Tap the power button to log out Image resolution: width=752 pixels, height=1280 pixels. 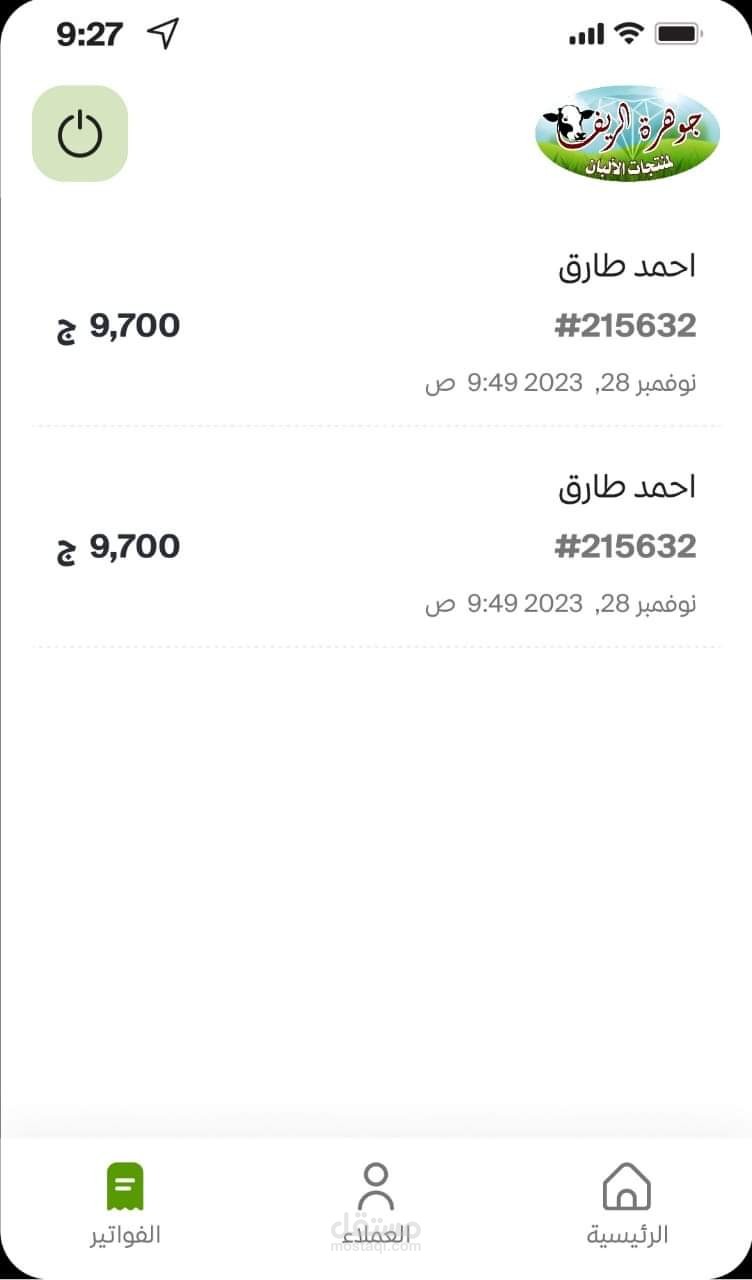coord(80,134)
